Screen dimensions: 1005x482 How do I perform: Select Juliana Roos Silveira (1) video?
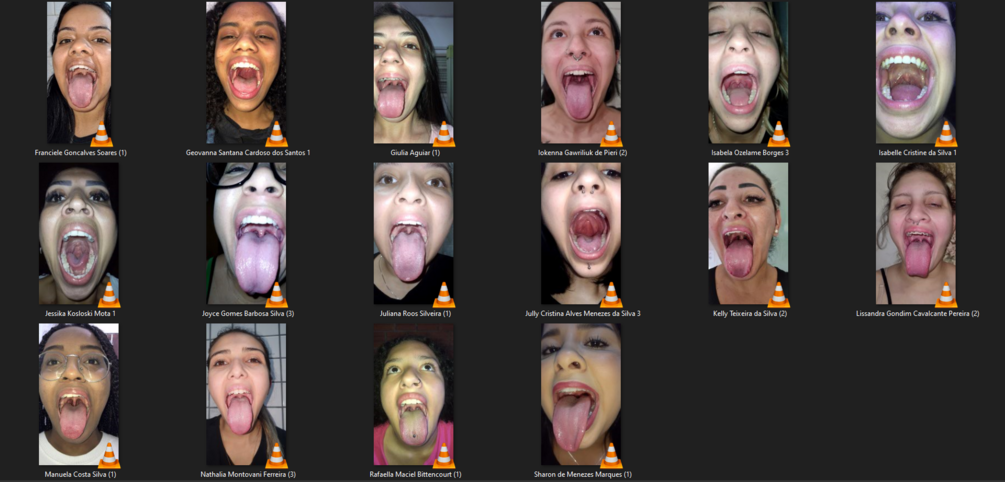click(x=414, y=235)
